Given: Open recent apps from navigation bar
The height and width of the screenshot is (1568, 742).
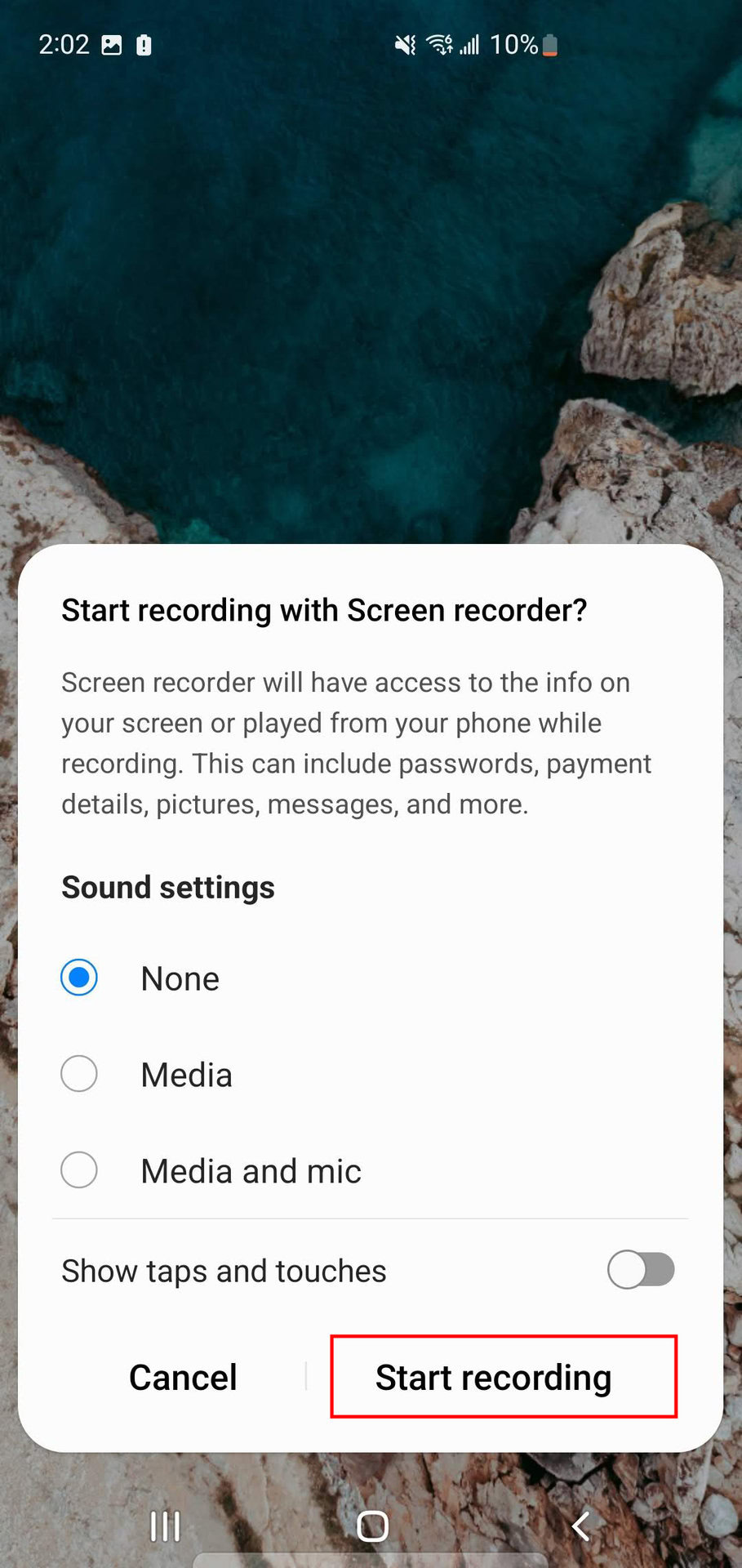Looking at the screenshot, I should tap(165, 1526).
